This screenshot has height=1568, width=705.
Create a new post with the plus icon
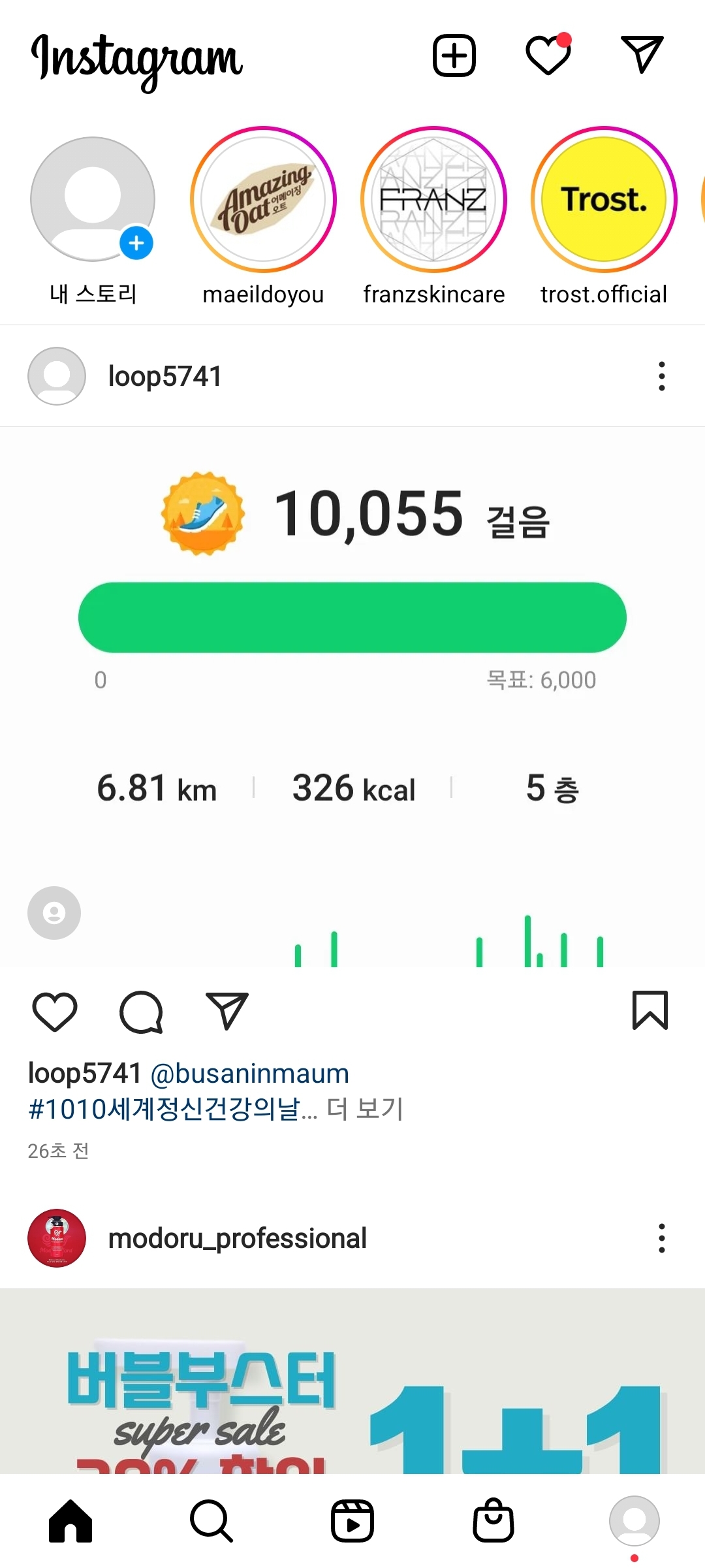(x=454, y=56)
